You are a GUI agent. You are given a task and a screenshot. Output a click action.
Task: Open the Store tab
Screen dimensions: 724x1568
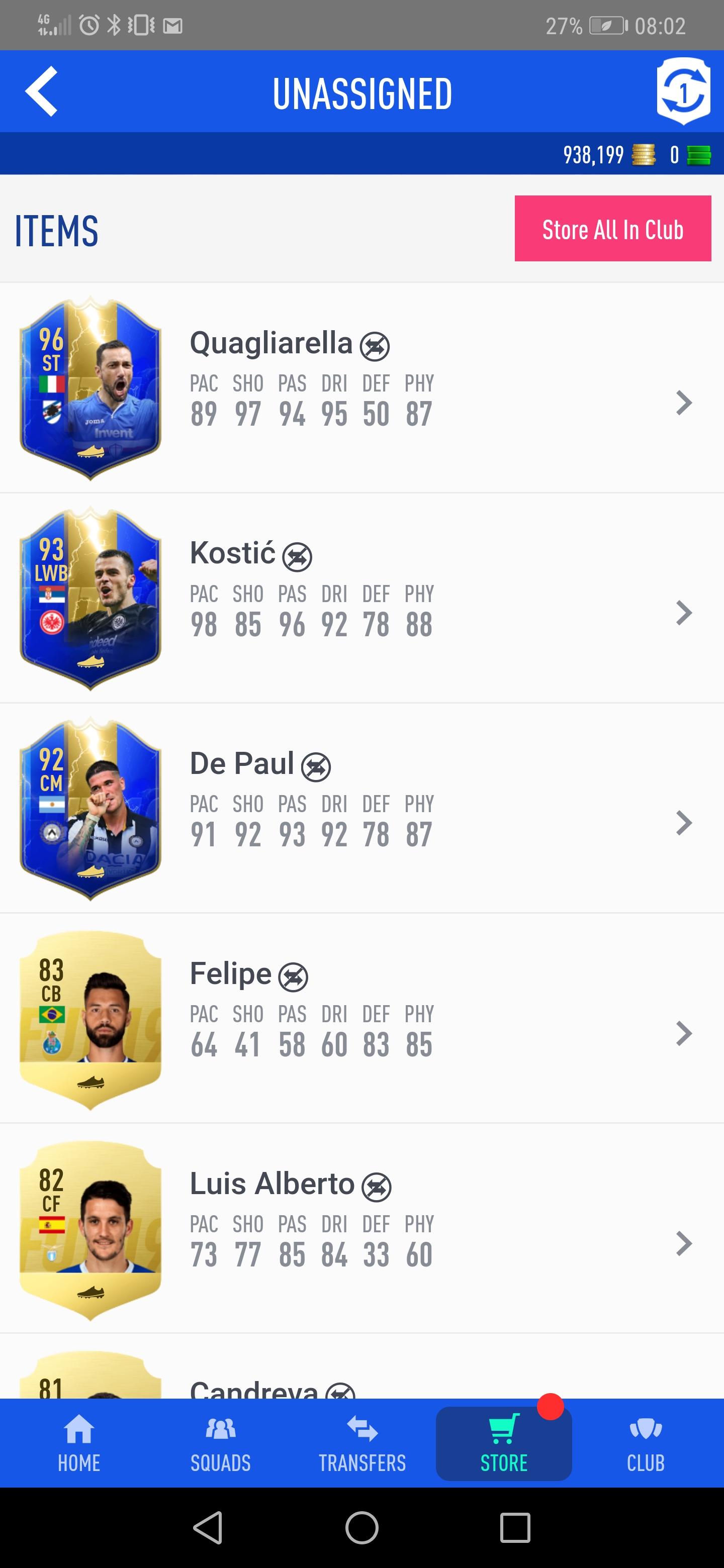point(504,1444)
